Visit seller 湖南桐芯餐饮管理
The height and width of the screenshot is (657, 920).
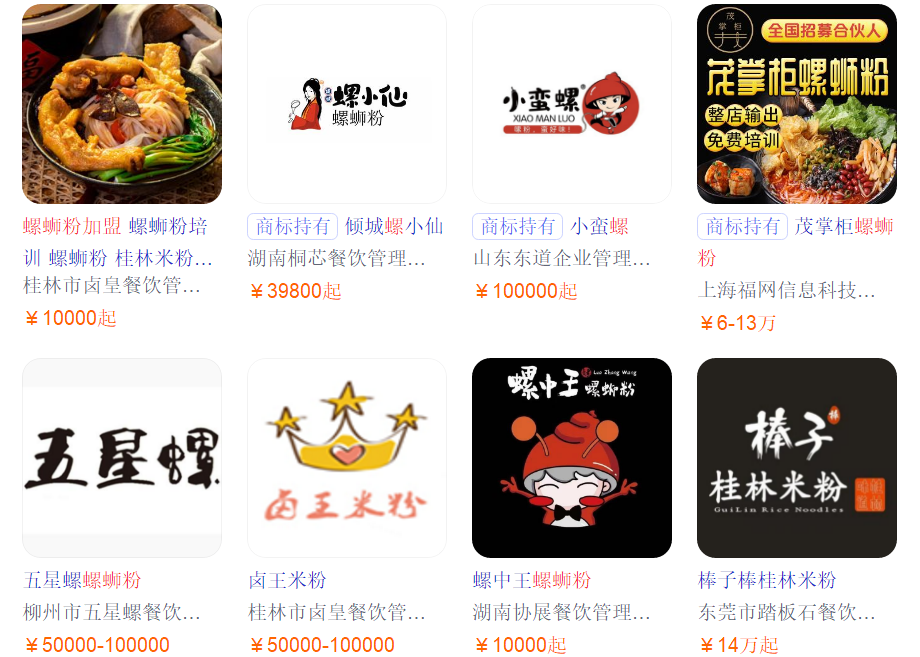coord(337,259)
